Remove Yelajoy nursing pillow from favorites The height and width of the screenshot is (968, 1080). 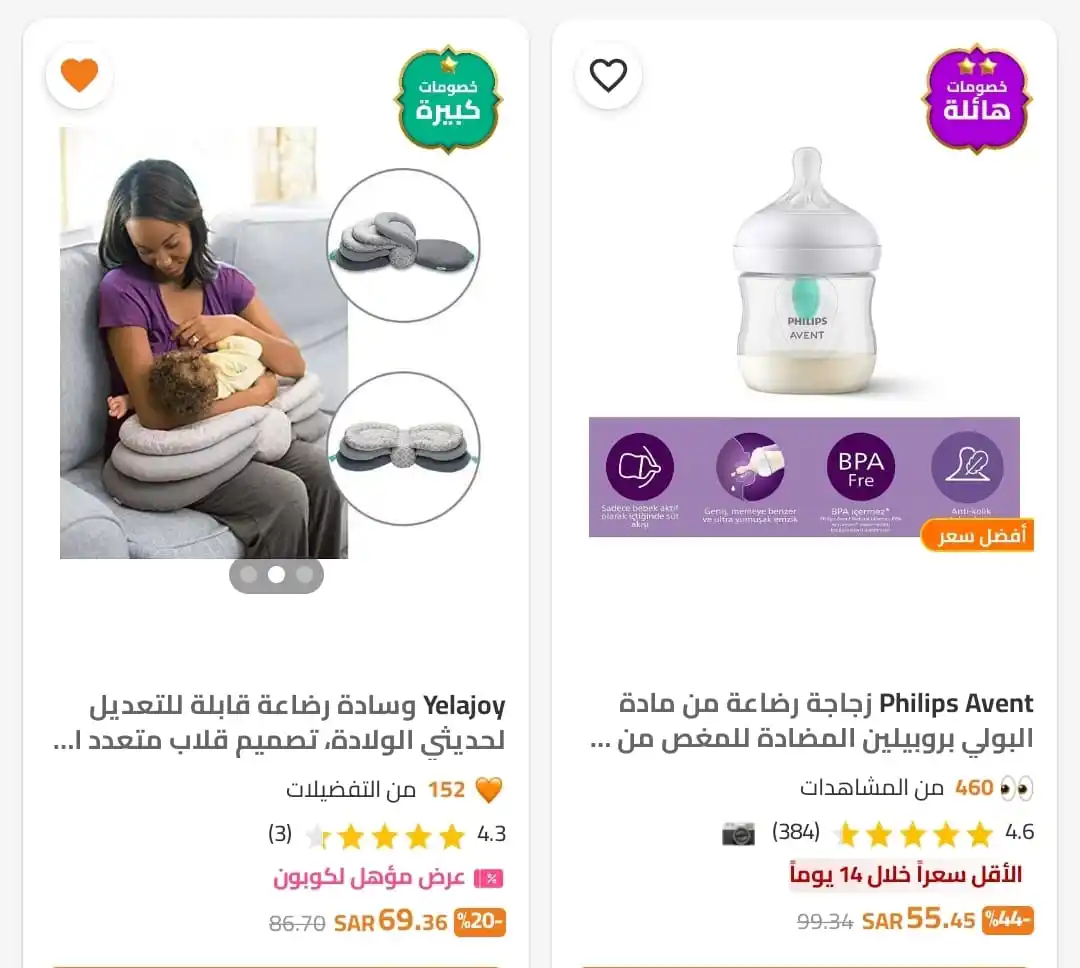tap(79, 75)
